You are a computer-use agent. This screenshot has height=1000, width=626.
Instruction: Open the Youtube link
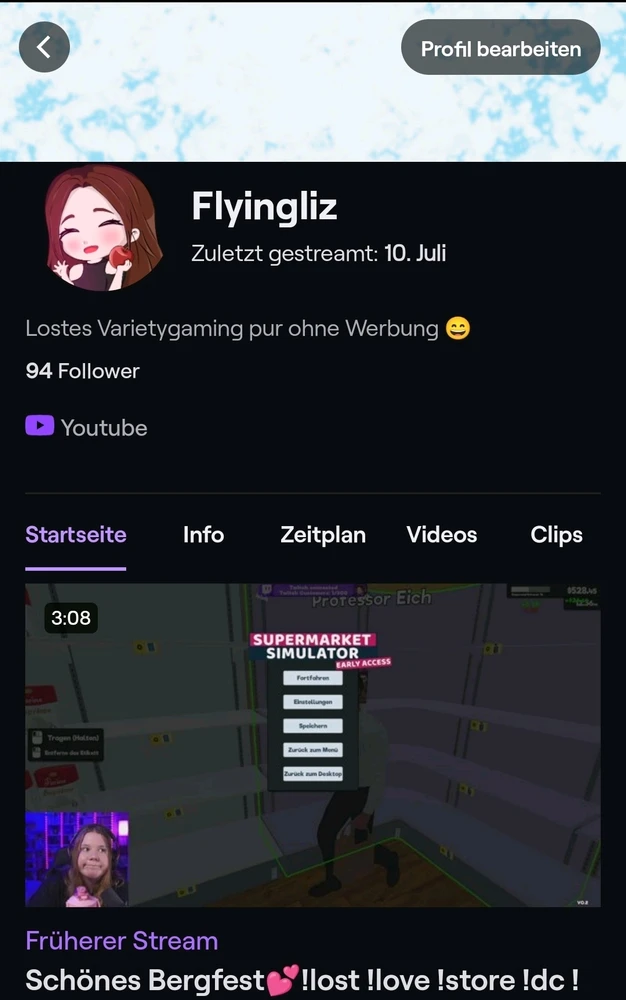pyautogui.click(x=87, y=427)
